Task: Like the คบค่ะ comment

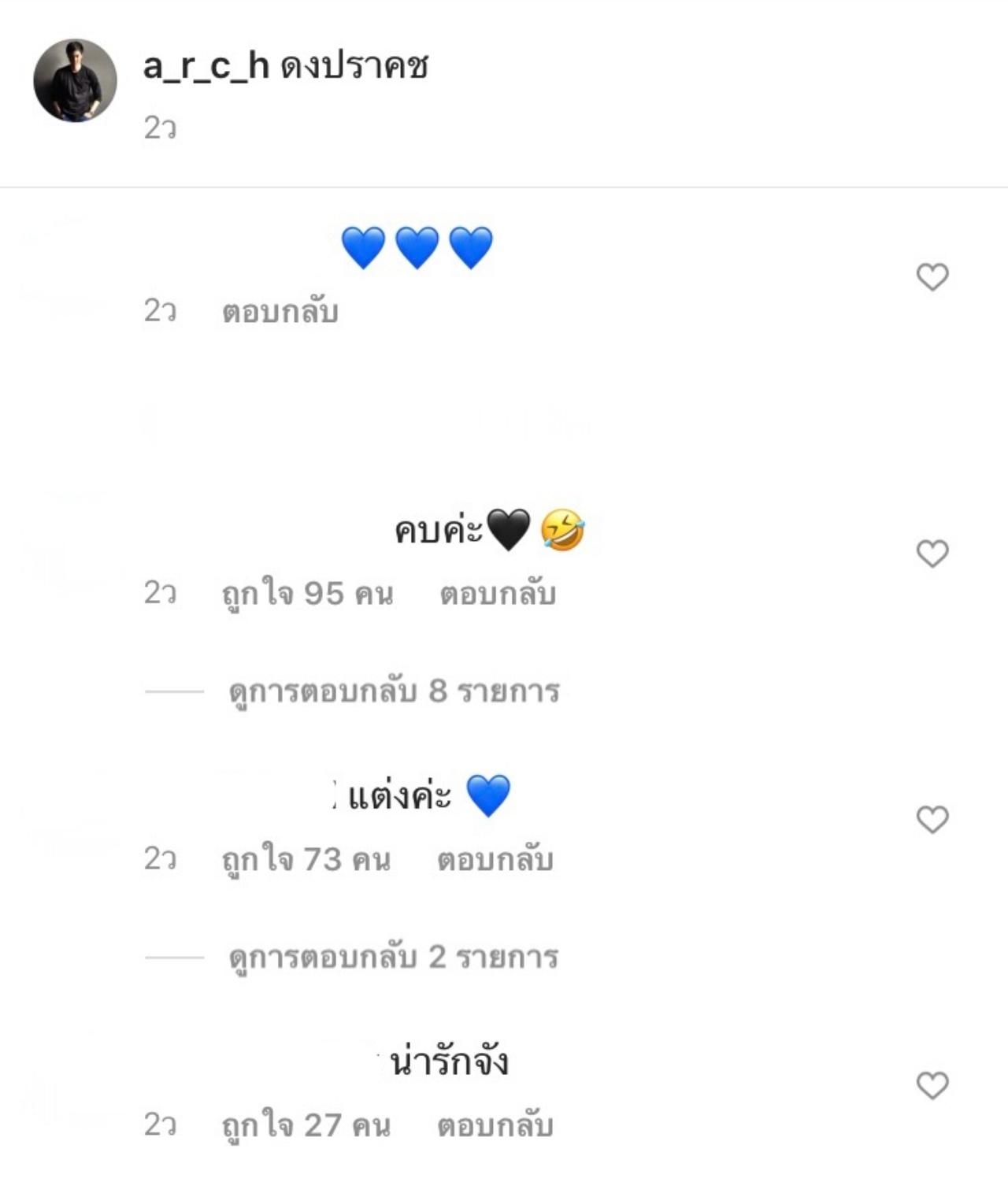Action: [x=932, y=554]
